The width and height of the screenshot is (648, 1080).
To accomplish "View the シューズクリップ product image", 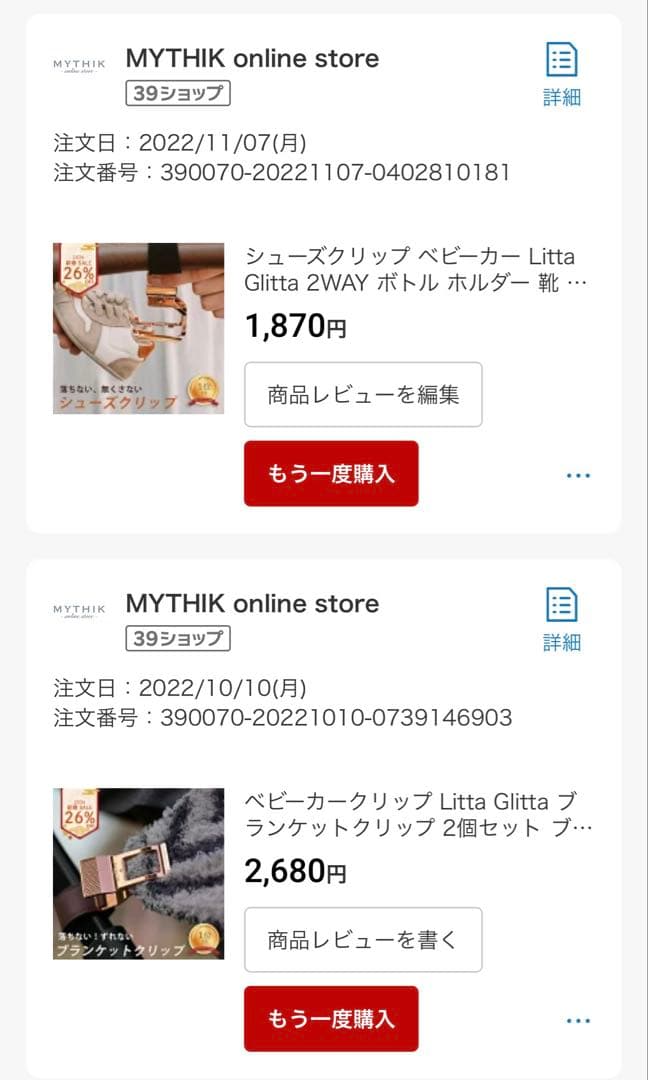I will click(138, 328).
